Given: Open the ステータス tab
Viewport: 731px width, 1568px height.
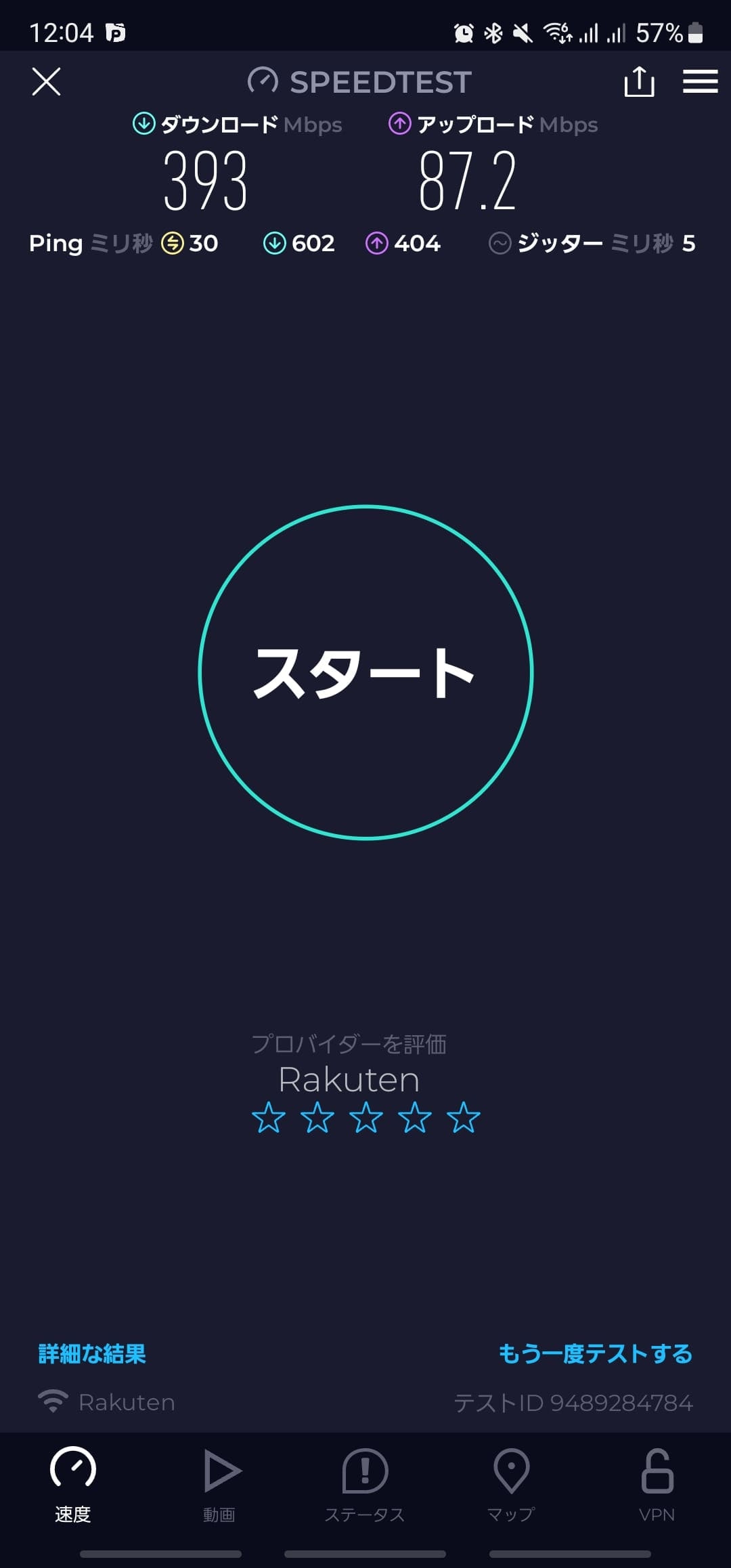Looking at the screenshot, I should pyautogui.click(x=365, y=1484).
